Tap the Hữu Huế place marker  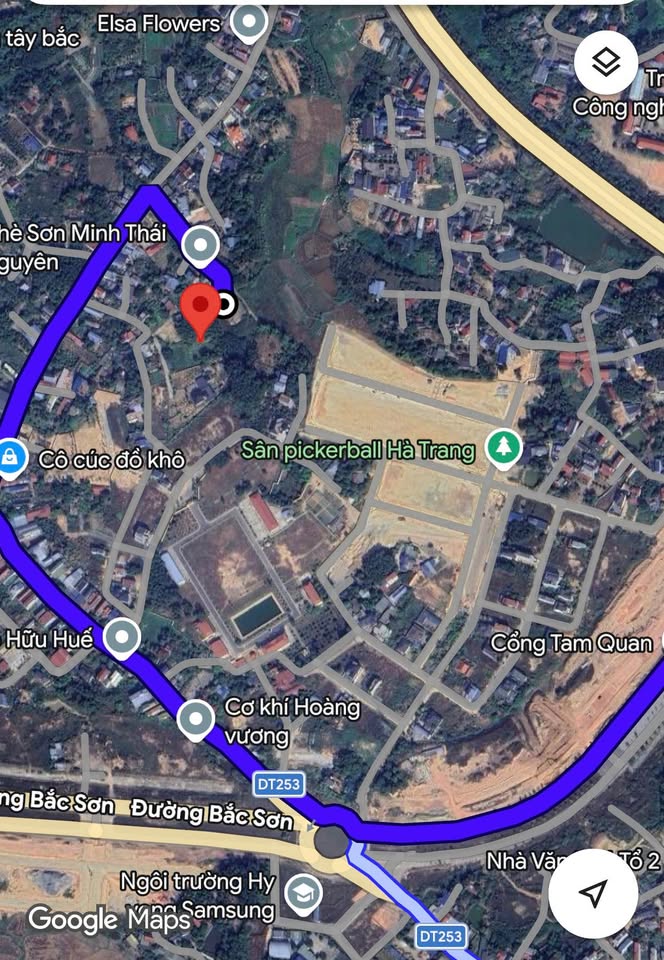pos(122,638)
